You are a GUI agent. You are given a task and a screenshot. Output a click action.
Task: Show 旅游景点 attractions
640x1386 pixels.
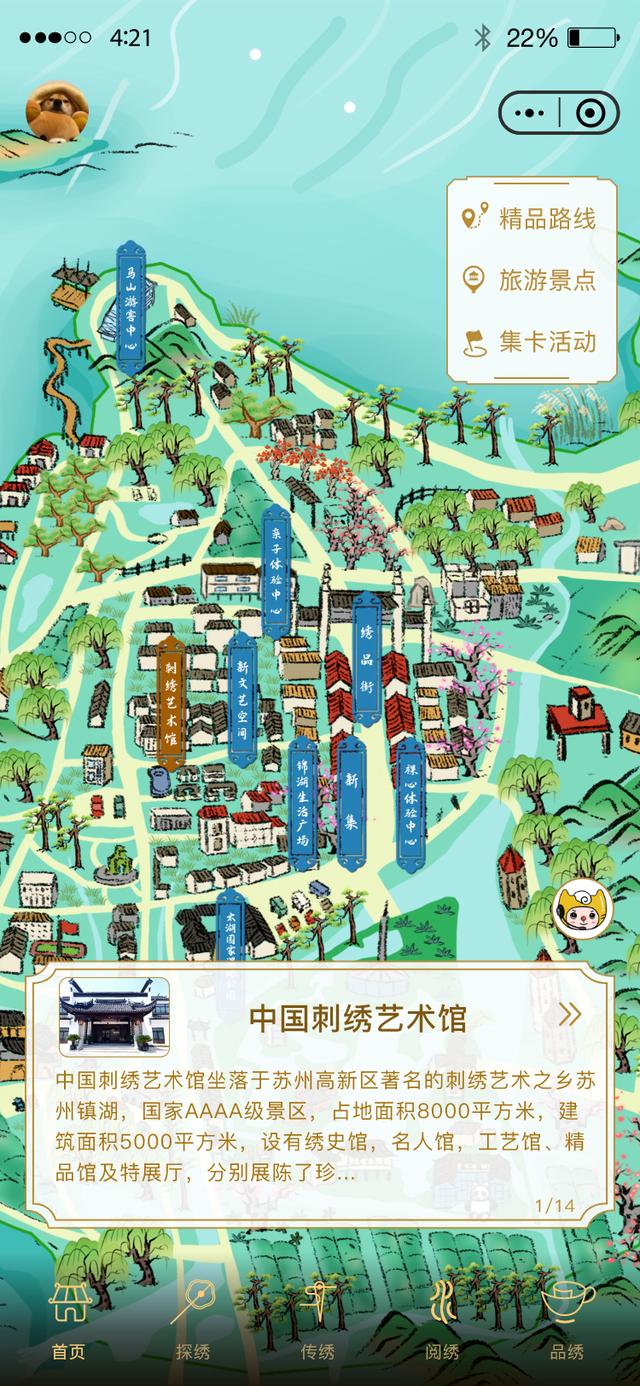[x=527, y=280]
